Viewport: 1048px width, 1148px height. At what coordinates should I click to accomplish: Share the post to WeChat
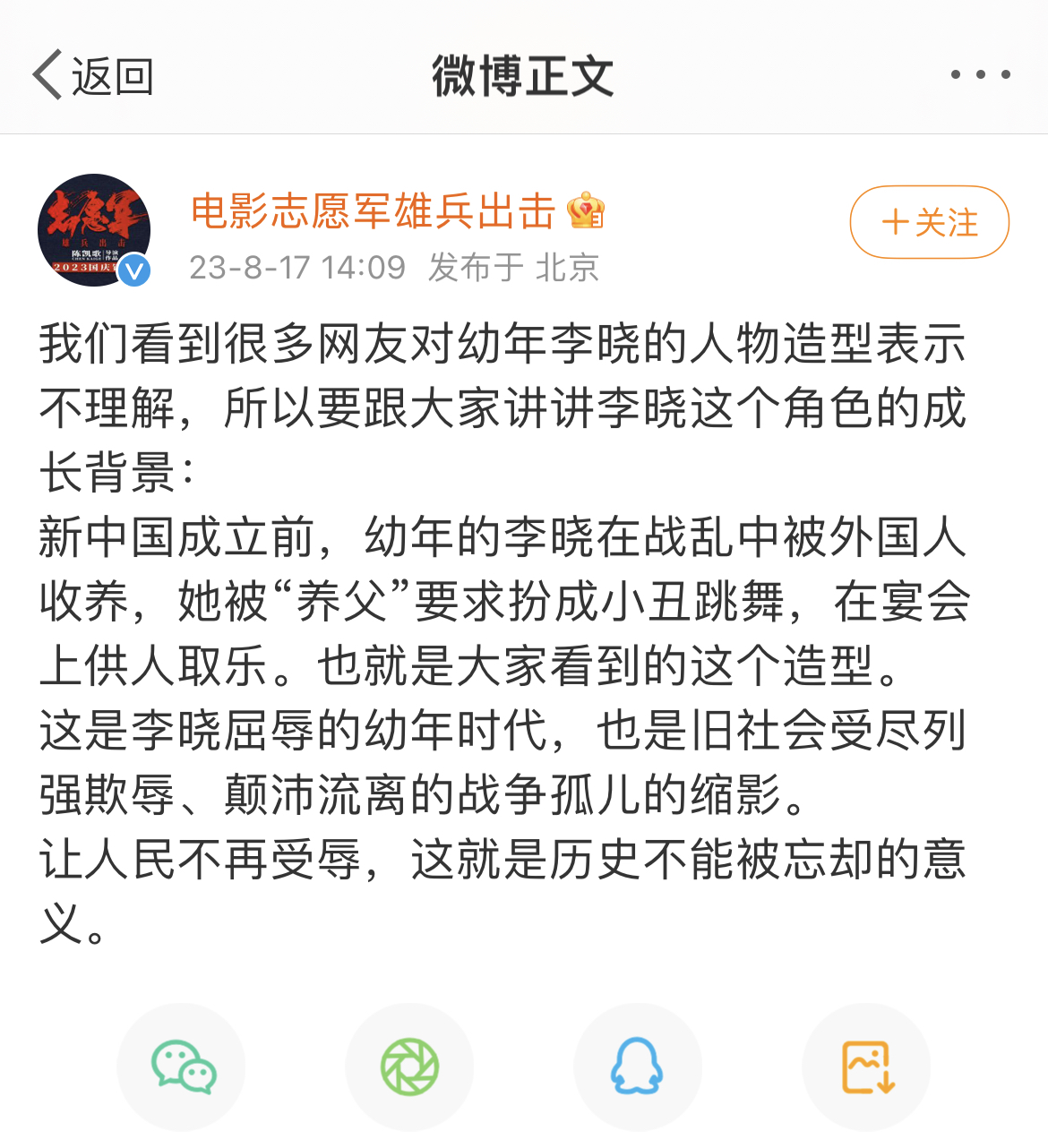tap(183, 1067)
